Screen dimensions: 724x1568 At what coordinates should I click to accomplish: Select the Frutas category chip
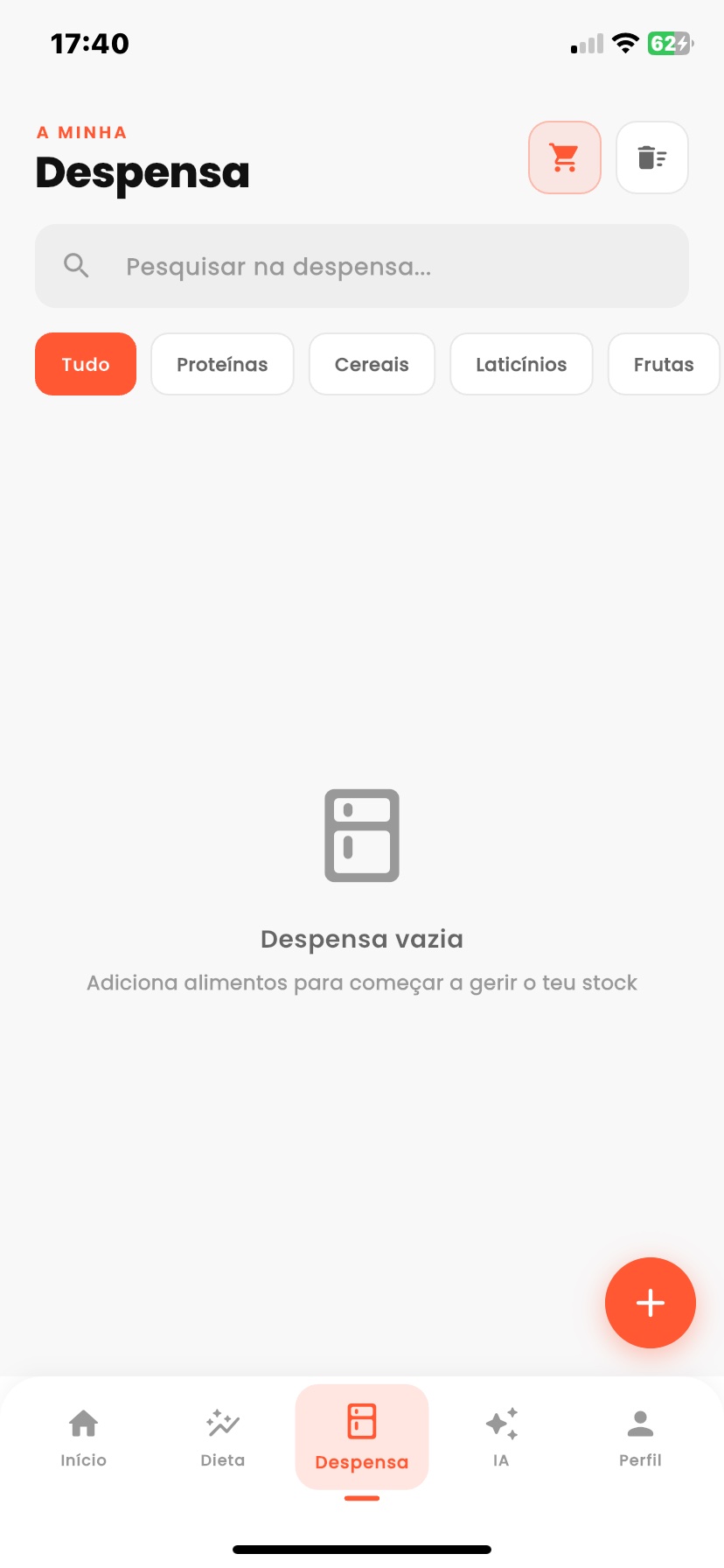[664, 364]
